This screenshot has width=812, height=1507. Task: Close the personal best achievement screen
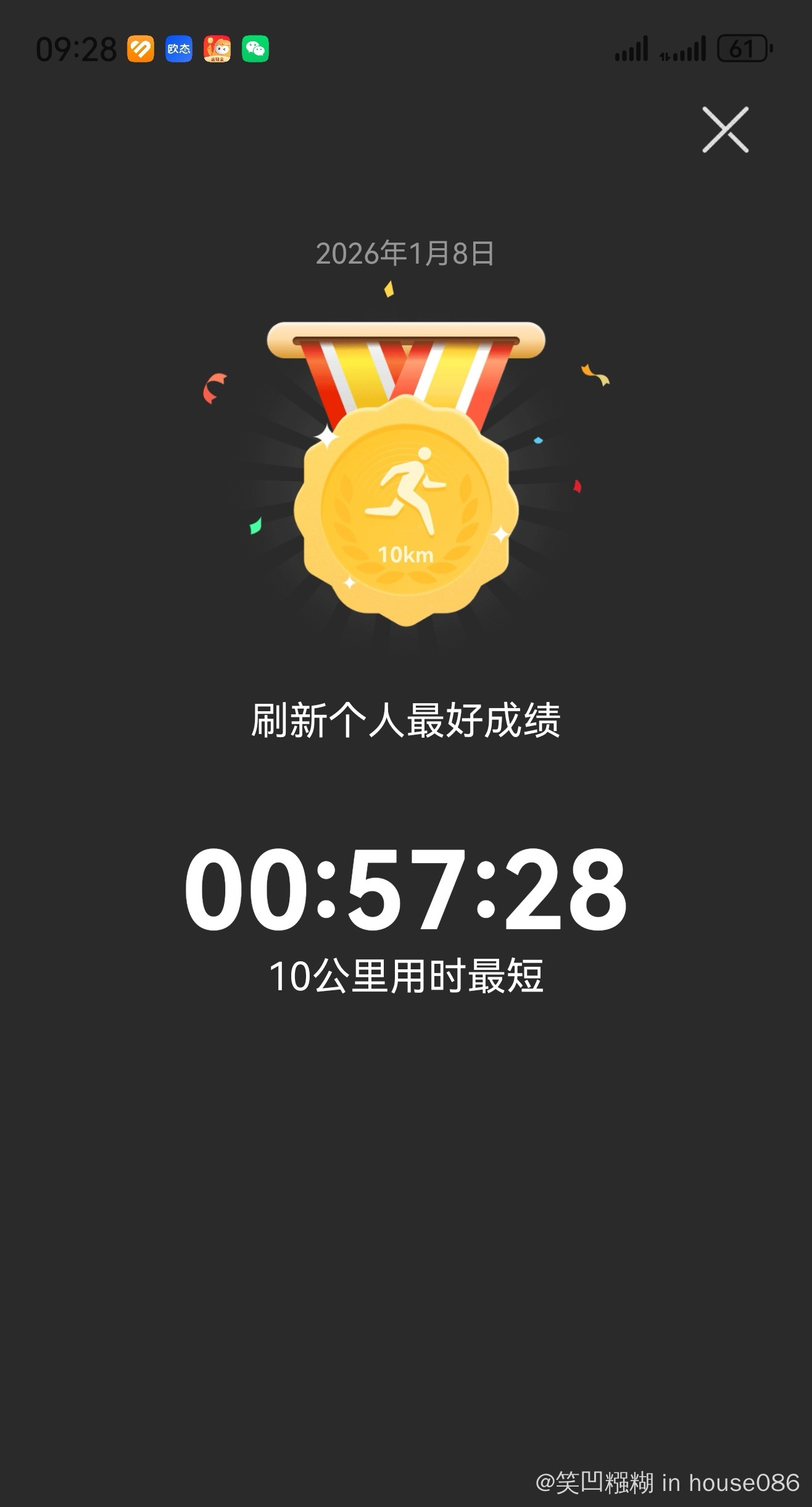pyautogui.click(x=725, y=130)
